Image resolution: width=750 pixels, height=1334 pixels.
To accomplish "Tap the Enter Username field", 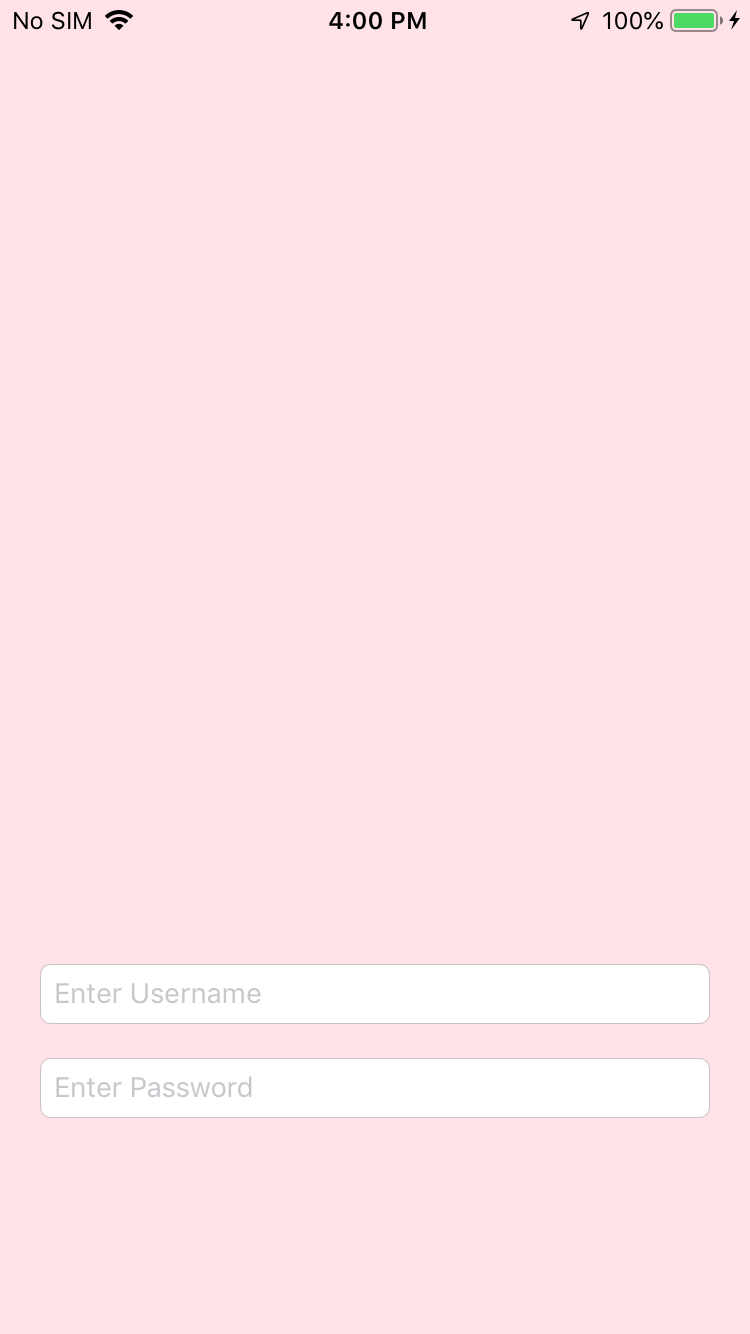I will [x=375, y=994].
